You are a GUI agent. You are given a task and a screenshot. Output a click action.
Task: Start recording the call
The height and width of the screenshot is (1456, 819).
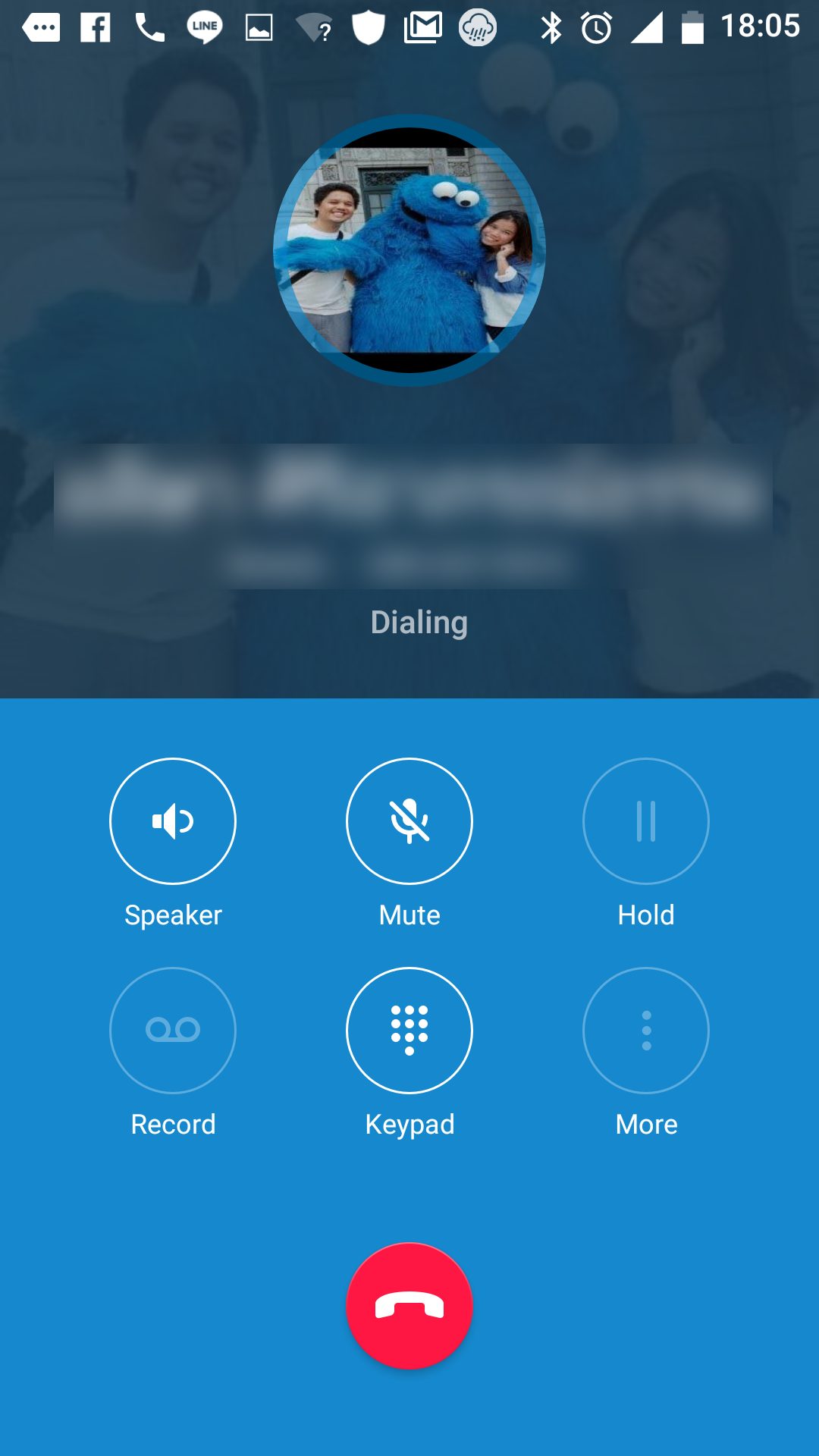tap(173, 1031)
